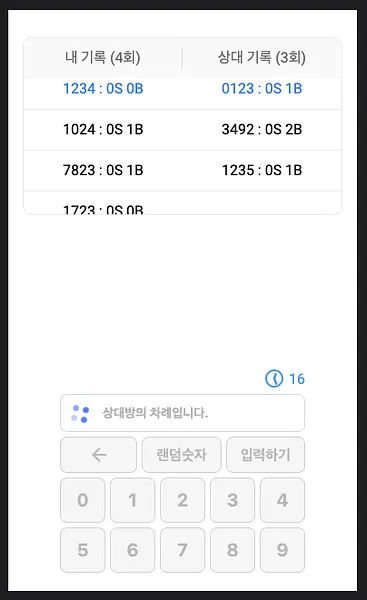367x600 pixels.
Task: Submit the guess with 입력하기
Action: point(266,455)
